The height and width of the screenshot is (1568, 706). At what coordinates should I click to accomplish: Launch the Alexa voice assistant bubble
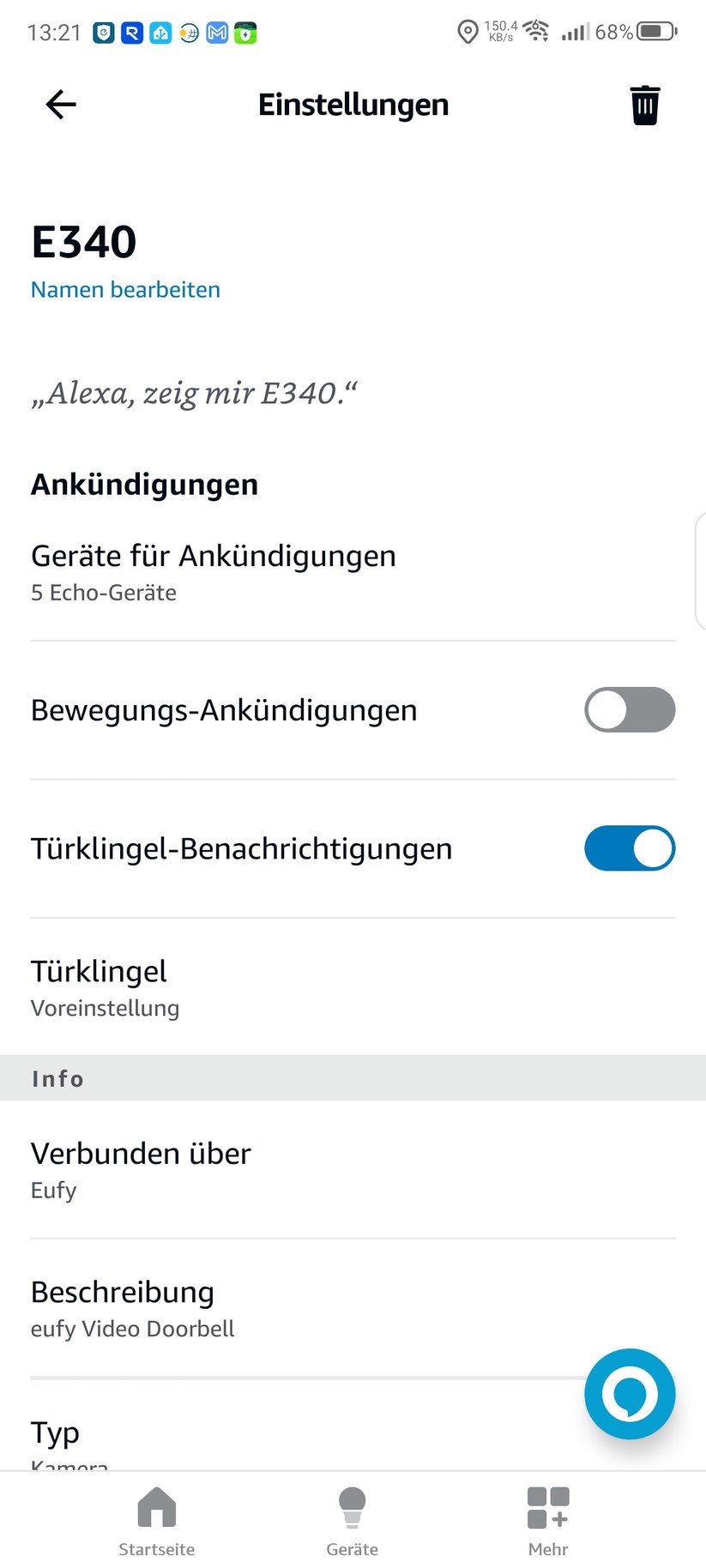630,1394
